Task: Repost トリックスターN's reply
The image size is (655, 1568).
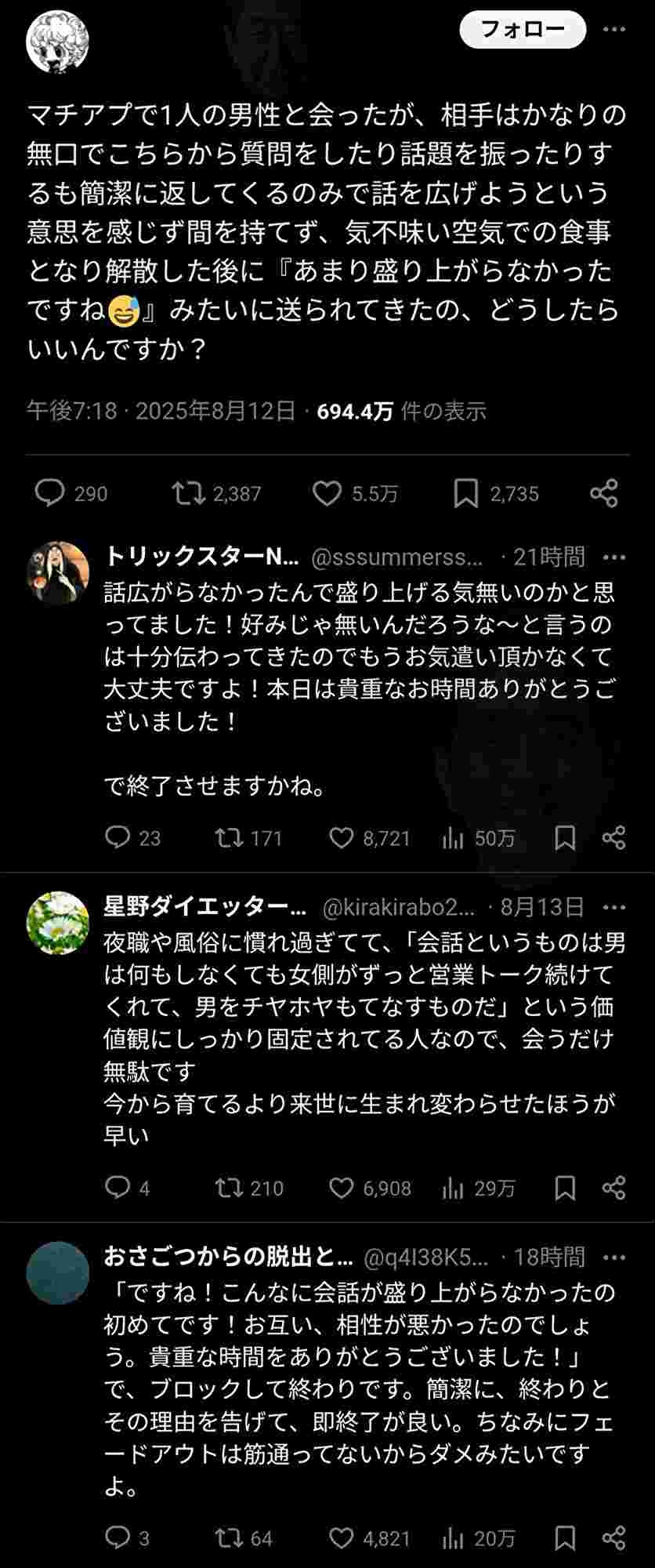Action: tap(229, 838)
